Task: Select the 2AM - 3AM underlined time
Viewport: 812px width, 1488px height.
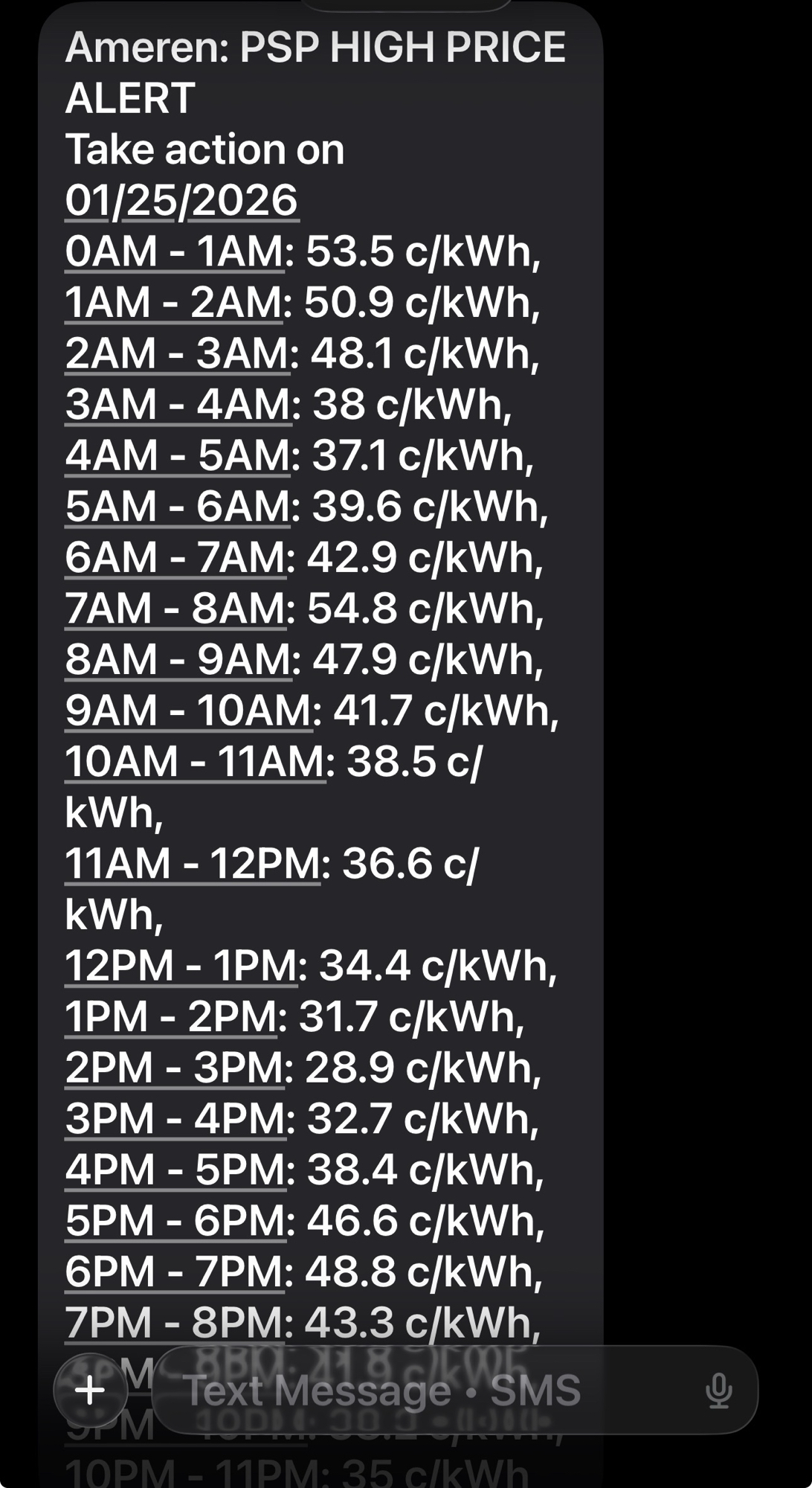Action: click(x=176, y=353)
